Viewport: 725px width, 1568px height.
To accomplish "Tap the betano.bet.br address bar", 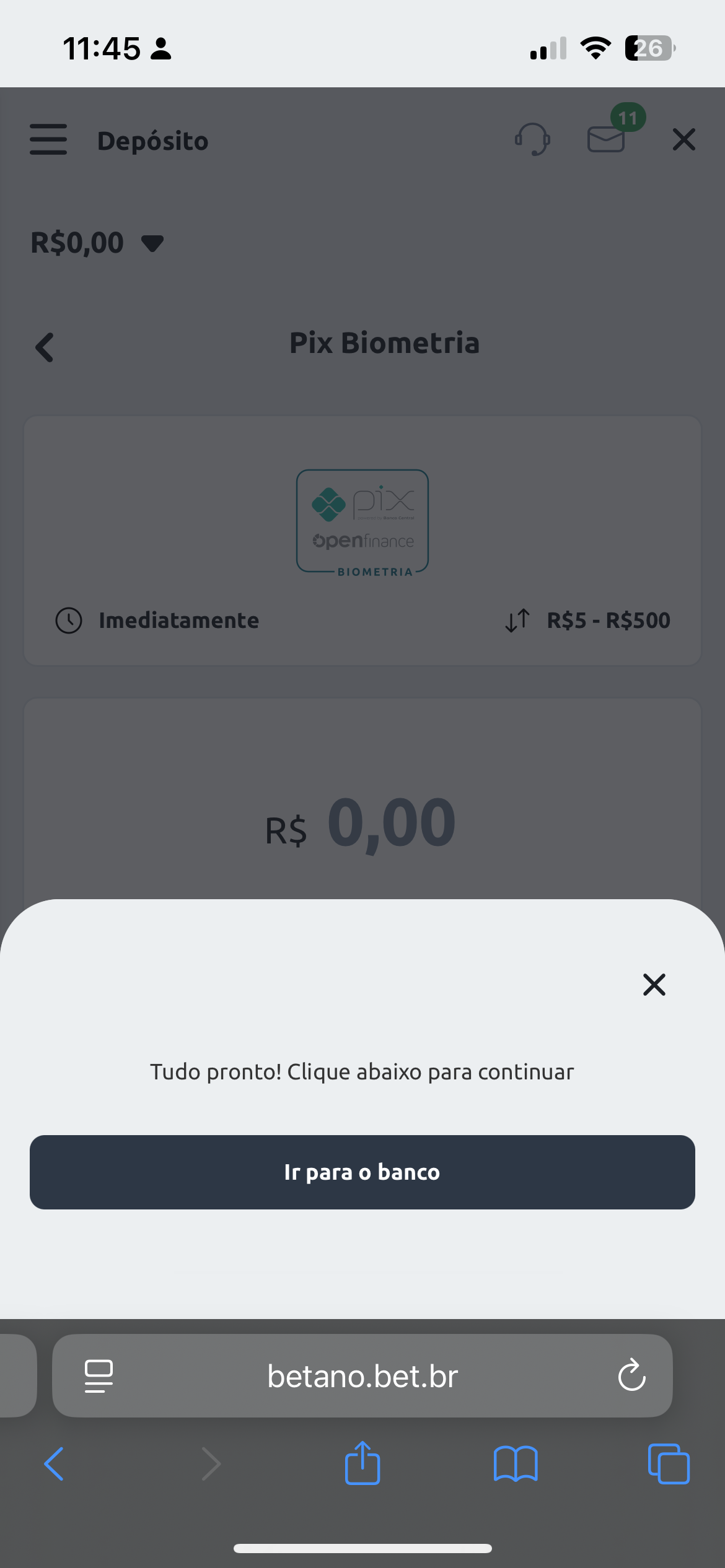I will pyautogui.click(x=362, y=1375).
